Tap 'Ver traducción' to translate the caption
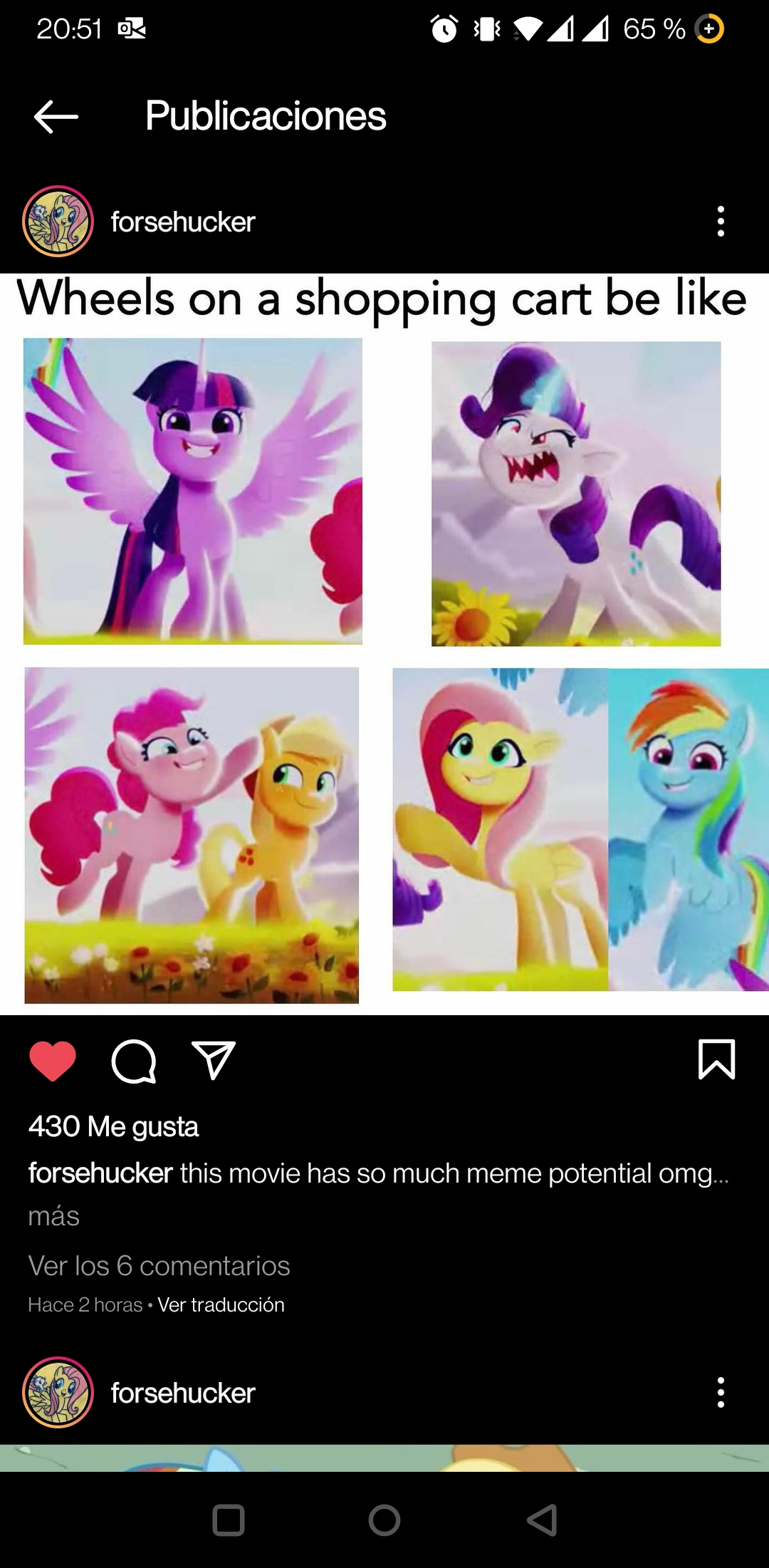Image resolution: width=769 pixels, height=1568 pixels. click(221, 1304)
